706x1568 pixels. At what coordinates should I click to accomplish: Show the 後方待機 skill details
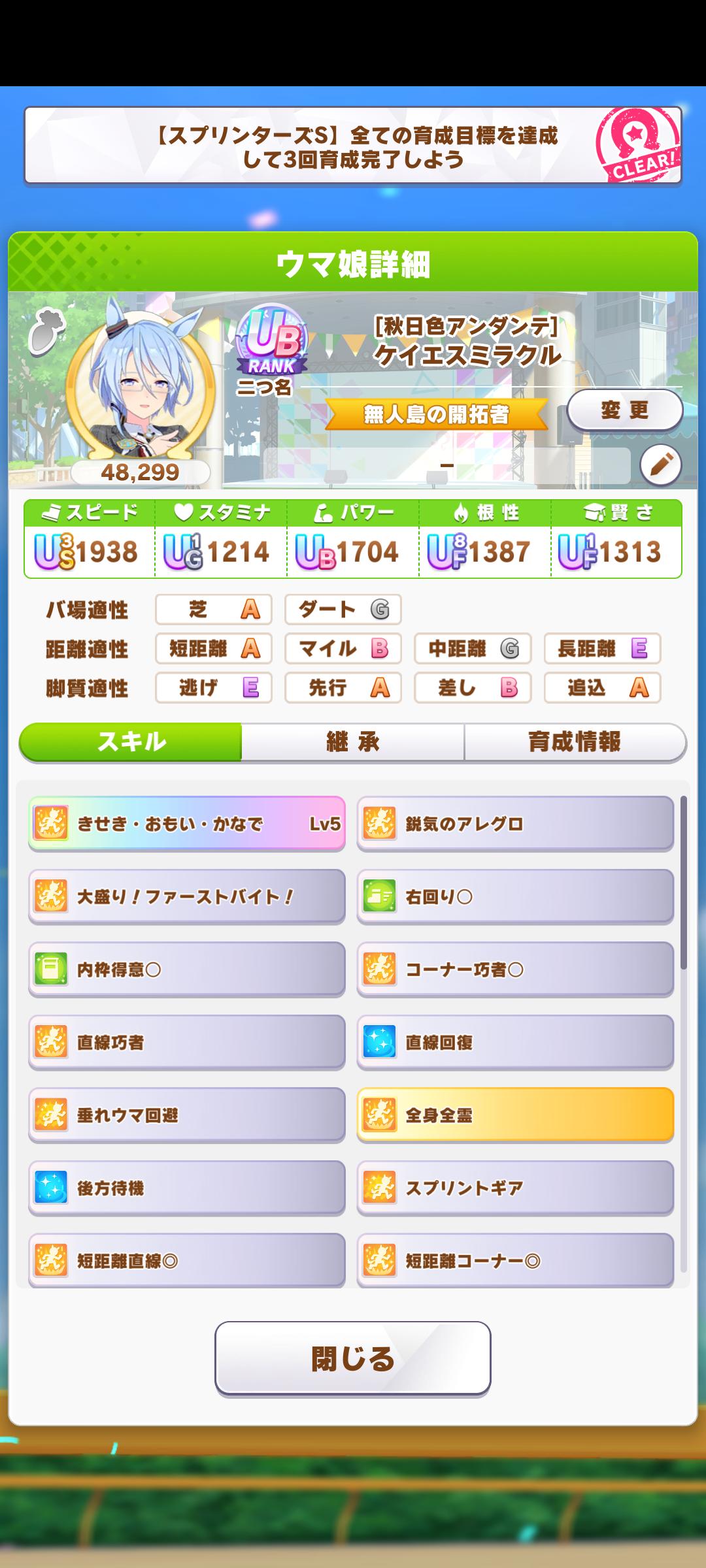coord(187,1188)
